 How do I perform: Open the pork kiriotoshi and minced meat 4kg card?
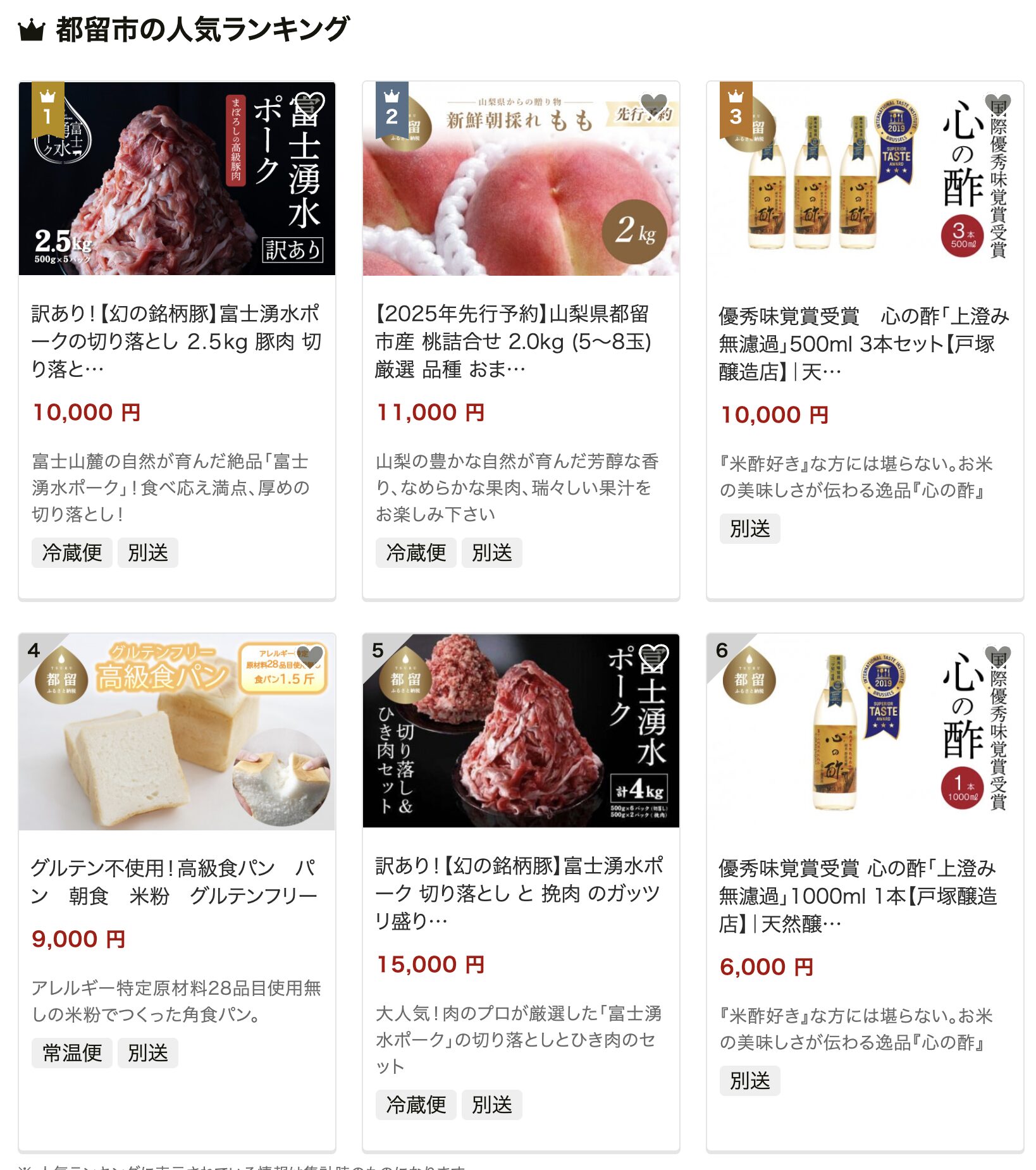pos(520,892)
